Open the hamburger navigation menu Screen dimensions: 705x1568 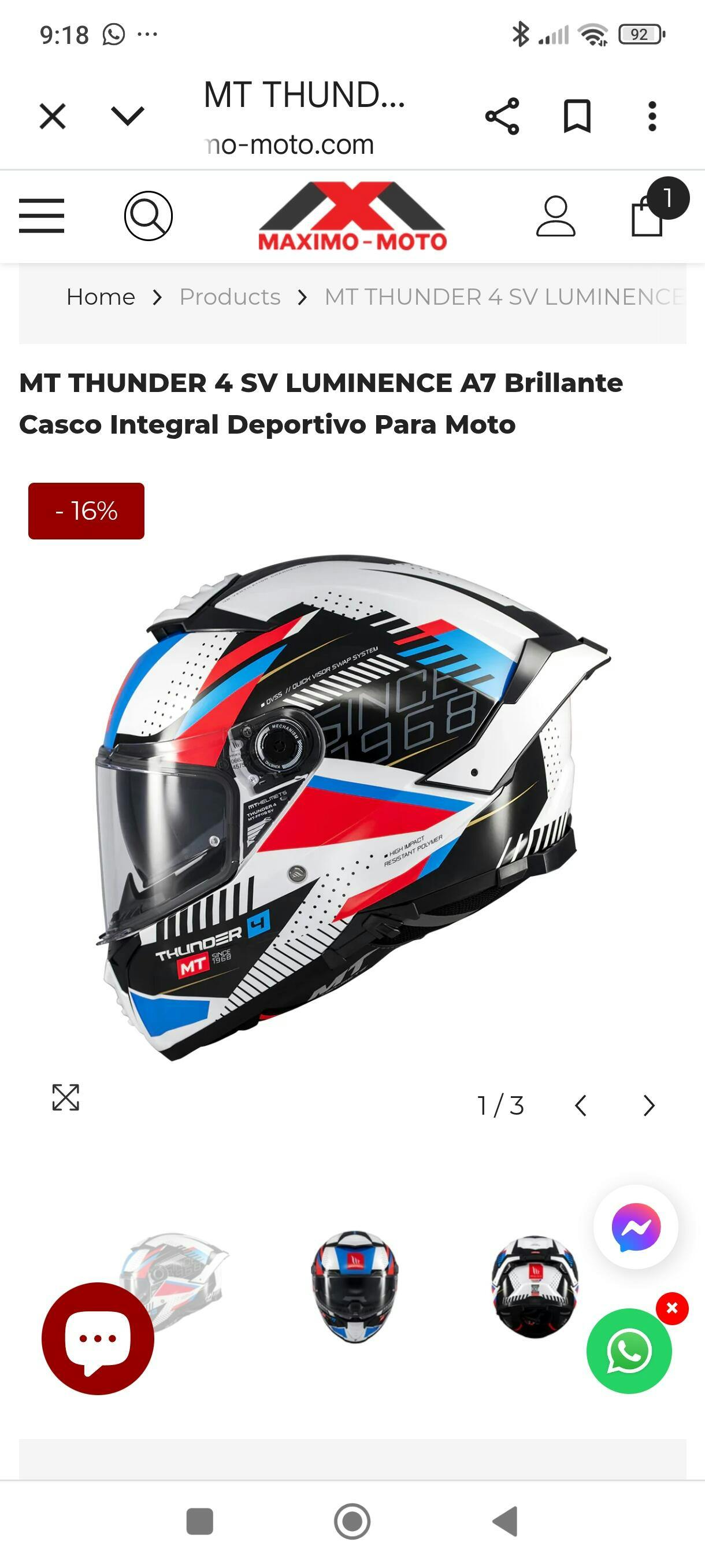[42, 216]
